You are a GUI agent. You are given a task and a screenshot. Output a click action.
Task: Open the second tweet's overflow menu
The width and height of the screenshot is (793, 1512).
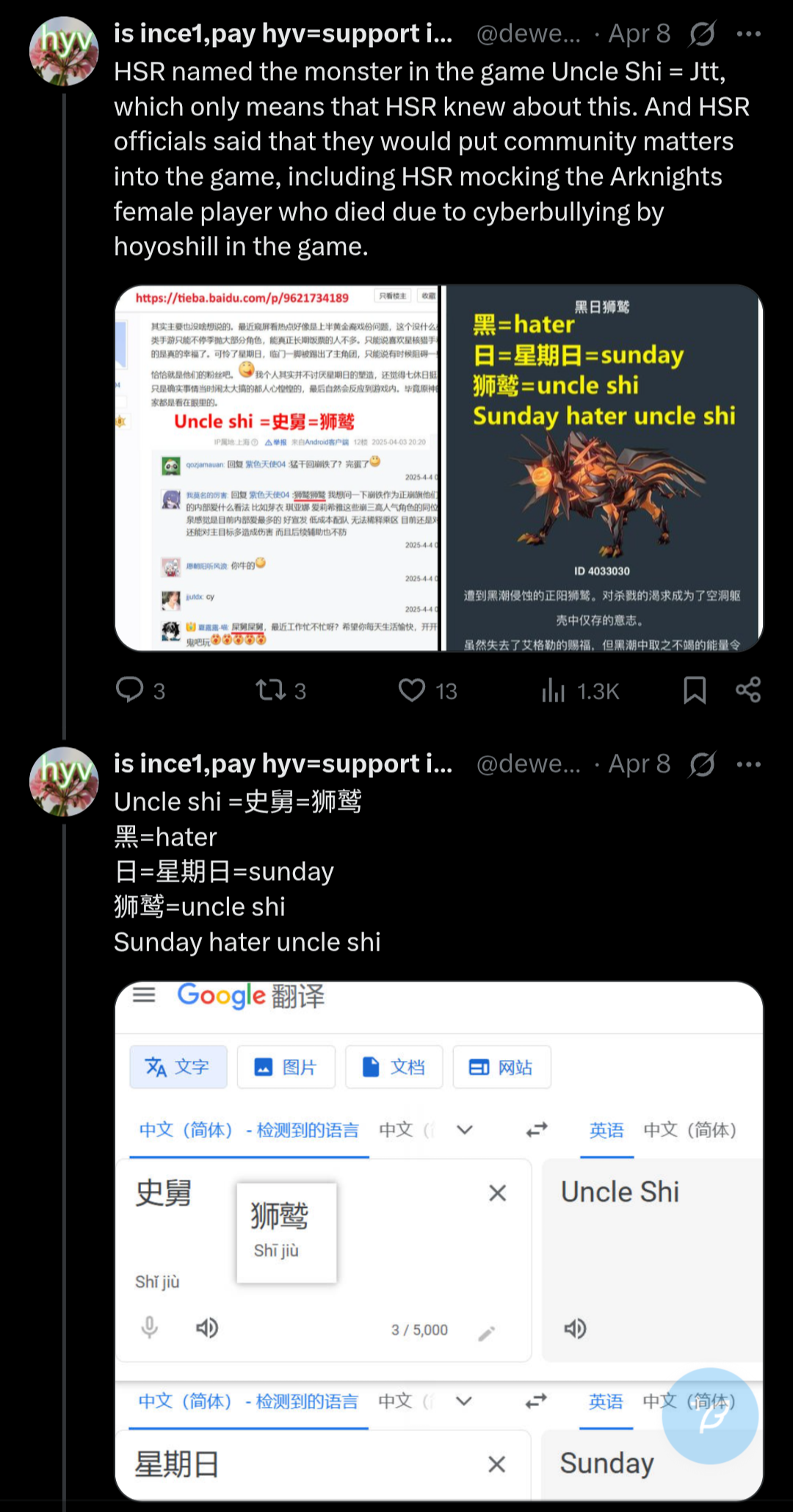pyautogui.click(x=748, y=765)
